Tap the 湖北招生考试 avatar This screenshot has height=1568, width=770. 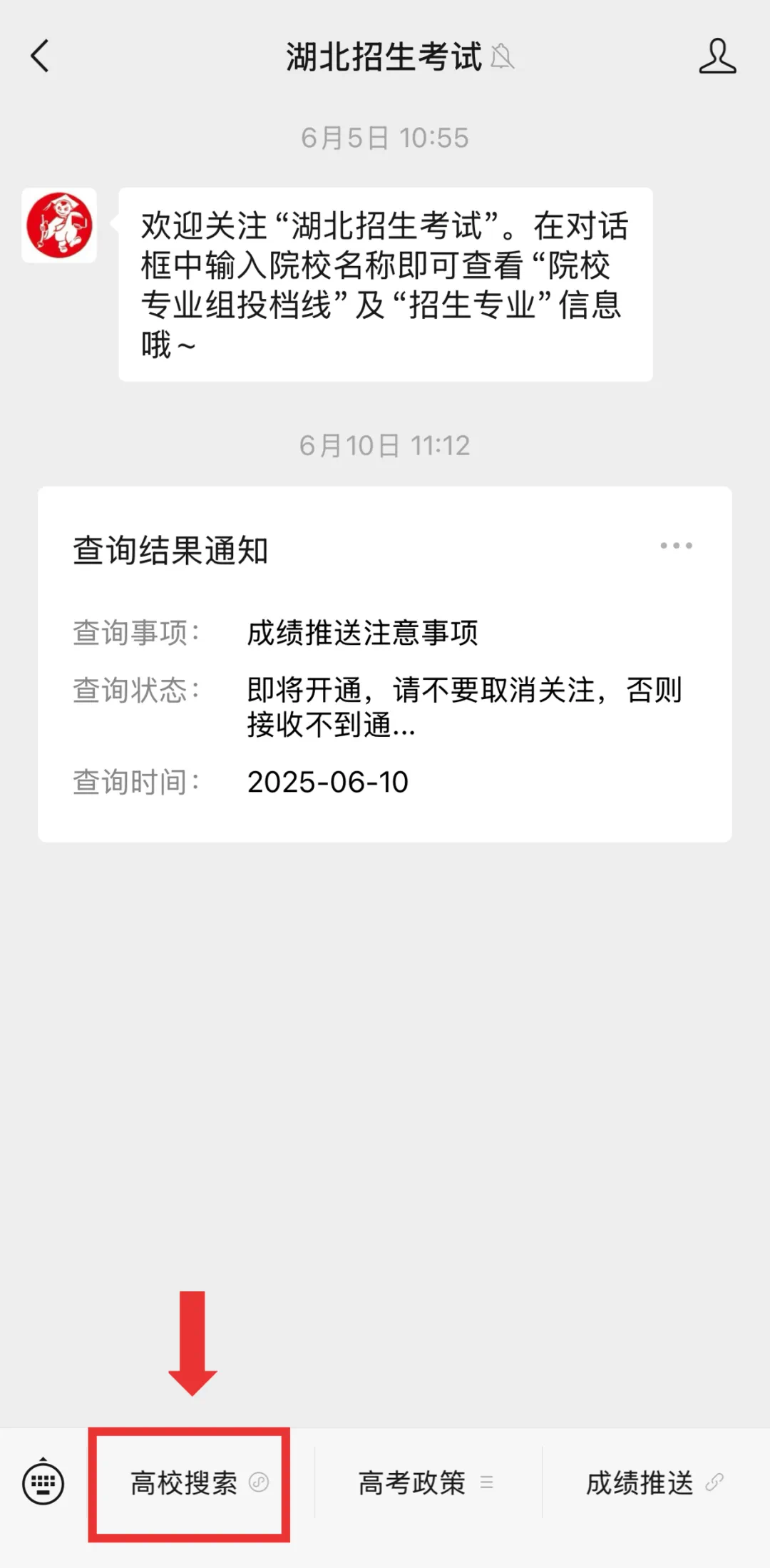click(59, 225)
